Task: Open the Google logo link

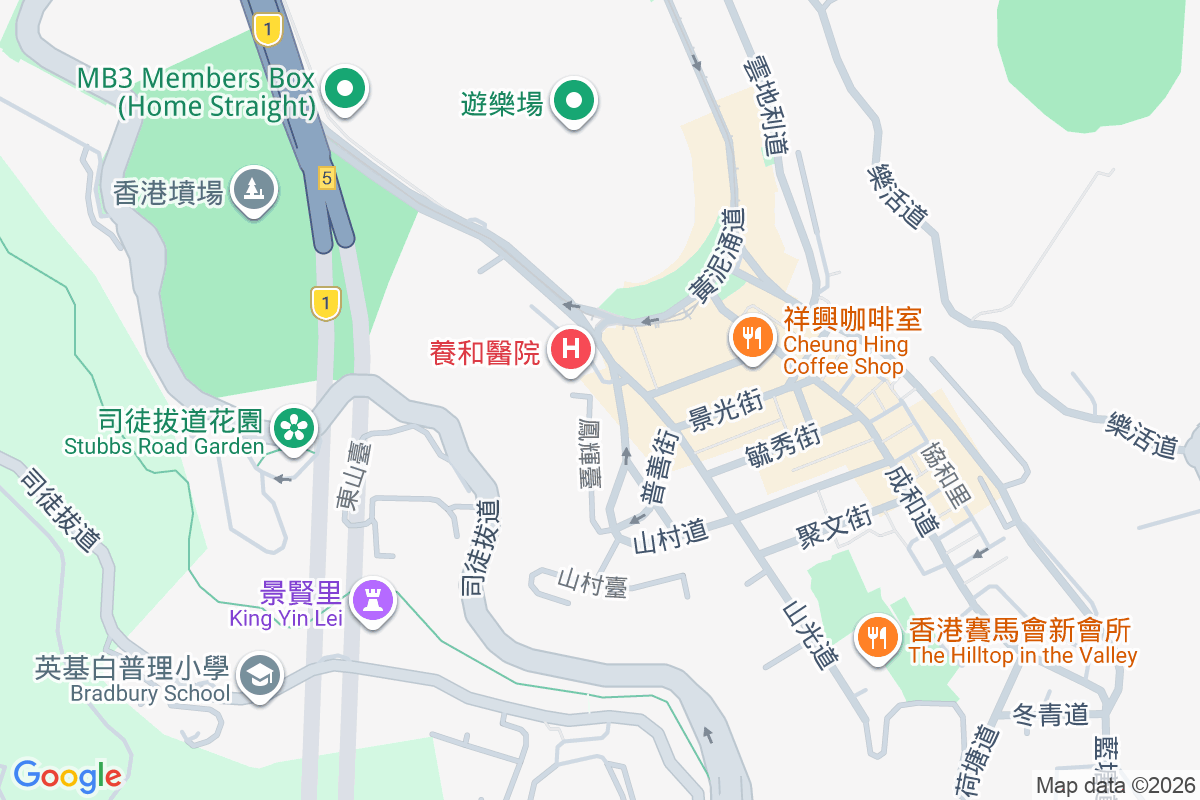Action: click(67, 775)
